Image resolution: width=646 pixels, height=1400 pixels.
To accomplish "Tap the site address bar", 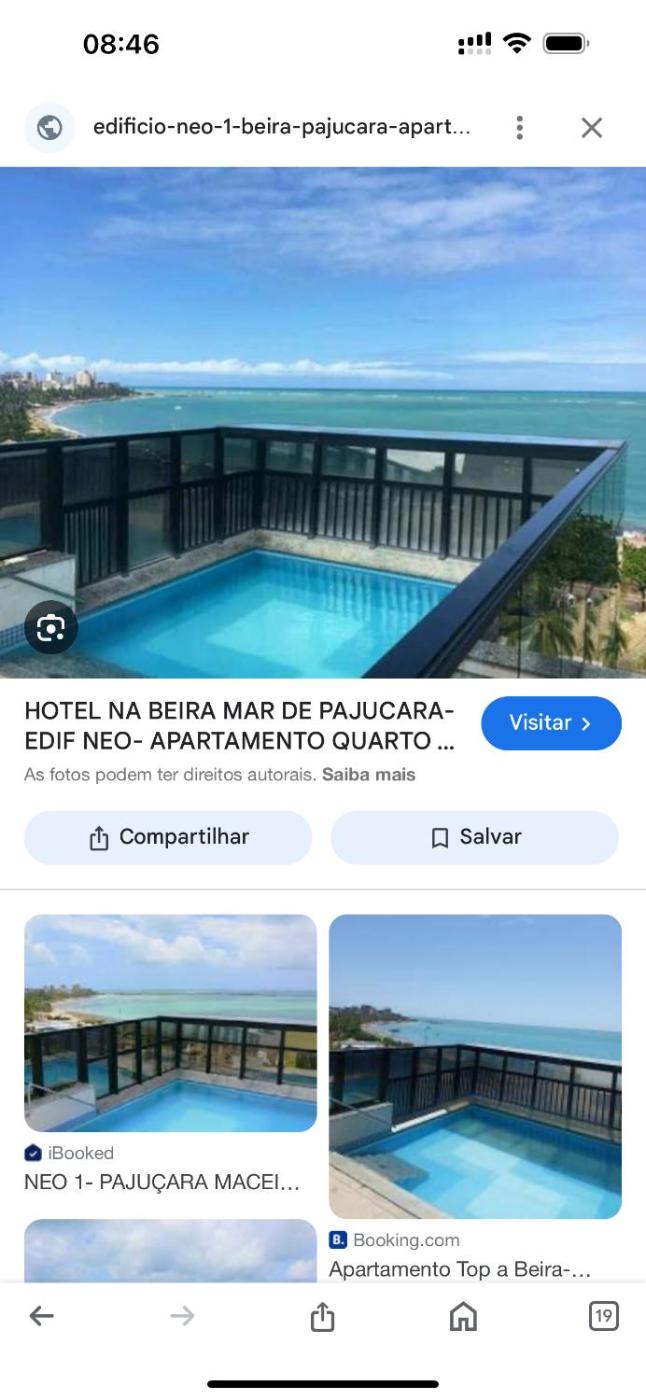I will click(x=280, y=128).
